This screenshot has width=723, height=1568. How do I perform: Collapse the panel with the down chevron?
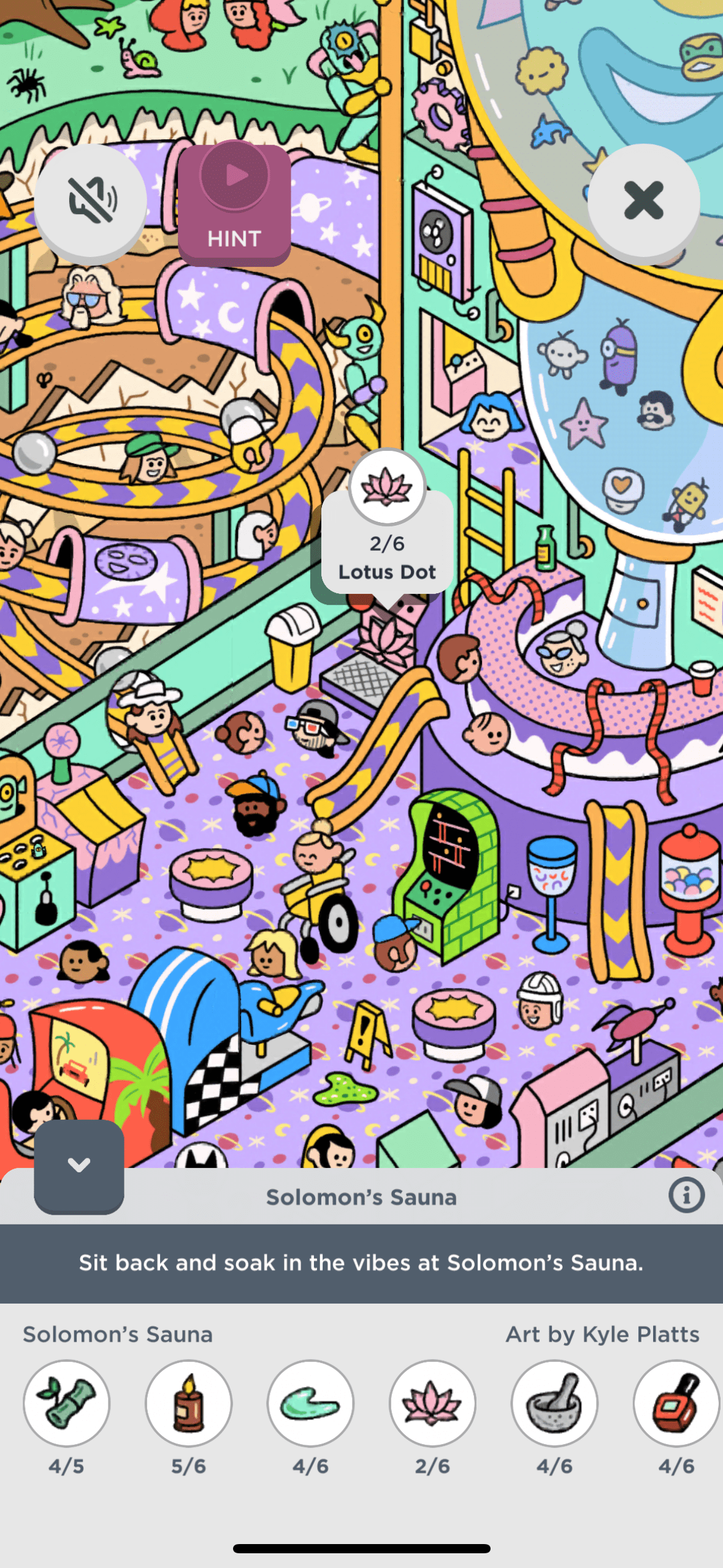point(79,1166)
